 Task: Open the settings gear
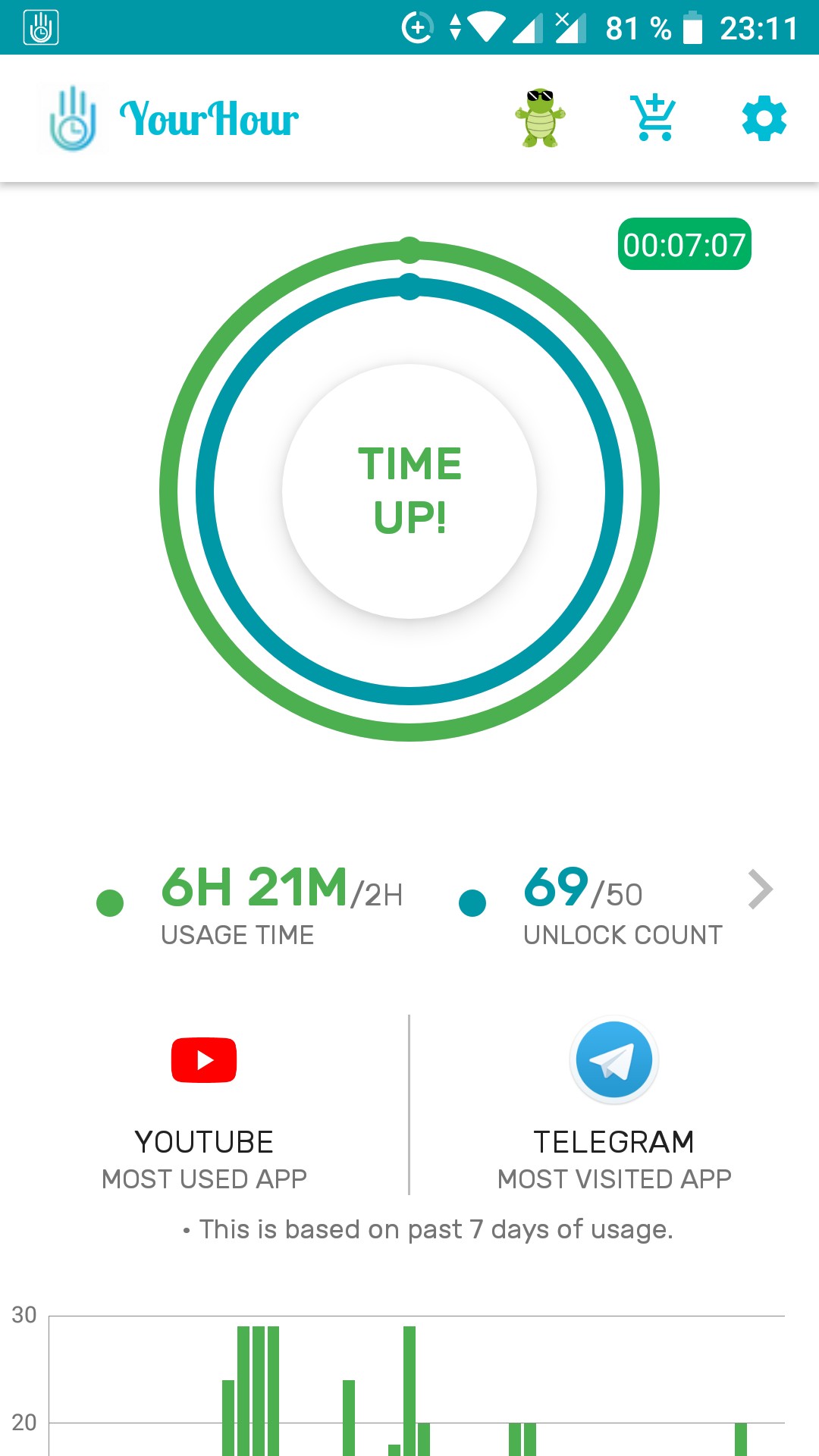click(764, 118)
